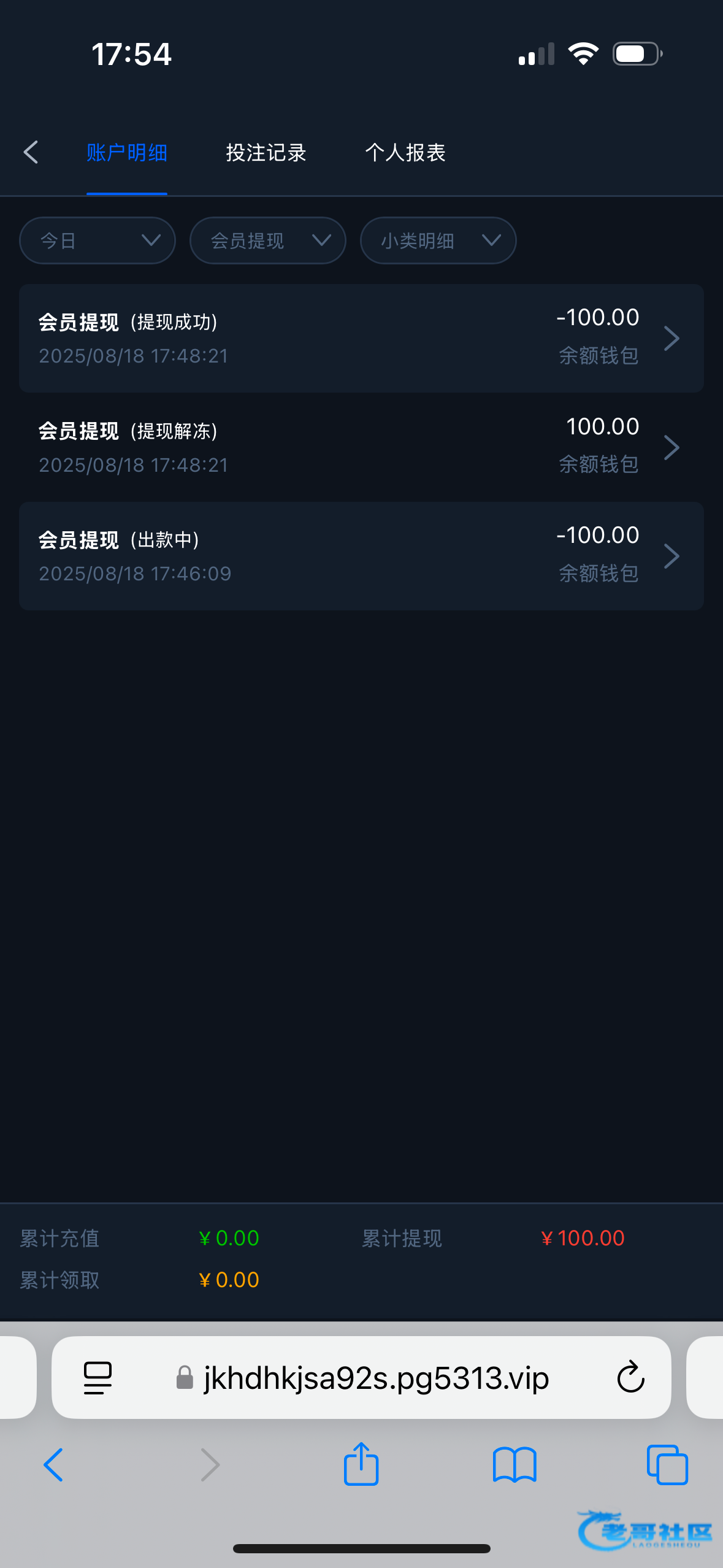
Task: Switch to the 个人报表 tab
Action: [405, 152]
